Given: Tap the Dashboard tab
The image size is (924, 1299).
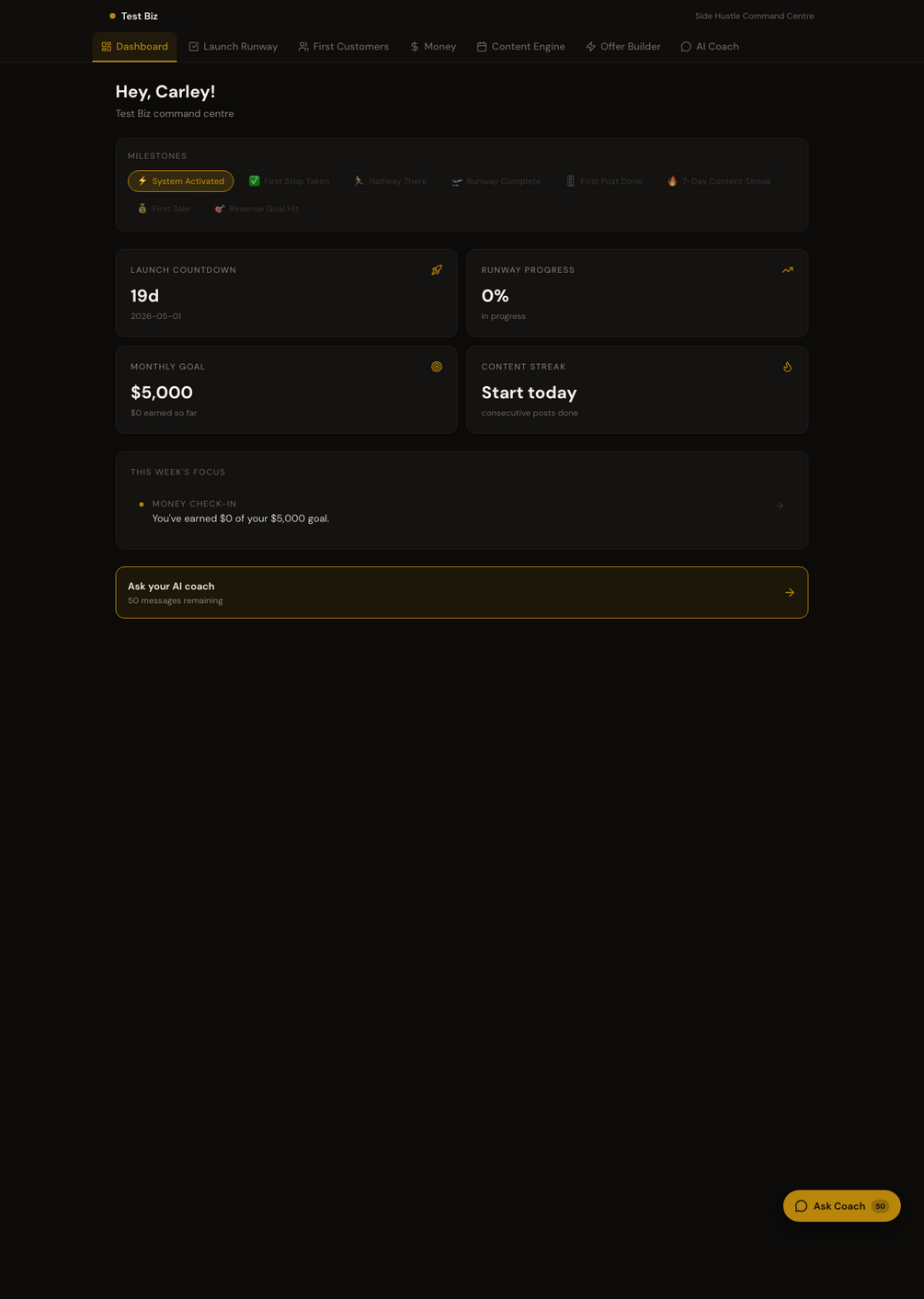Looking at the screenshot, I should [134, 47].
